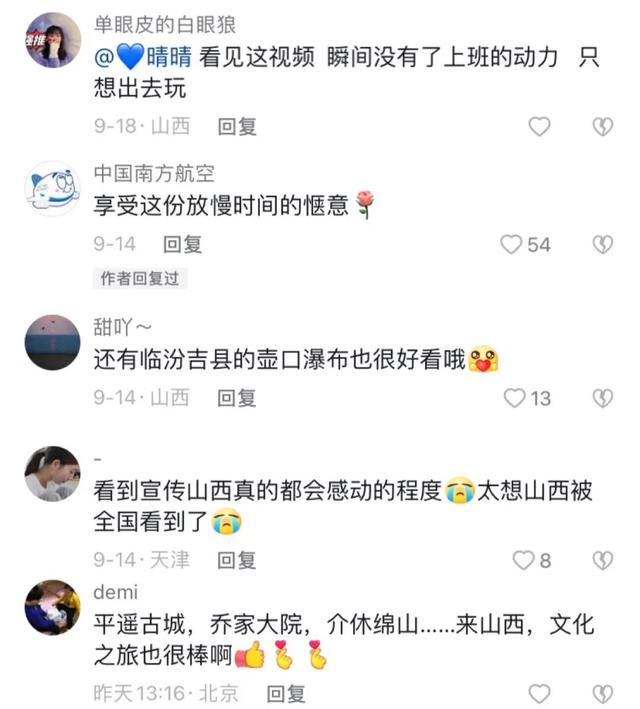Dislike demi's comment
Viewport: 640px width, 709px height.
coord(602,693)
